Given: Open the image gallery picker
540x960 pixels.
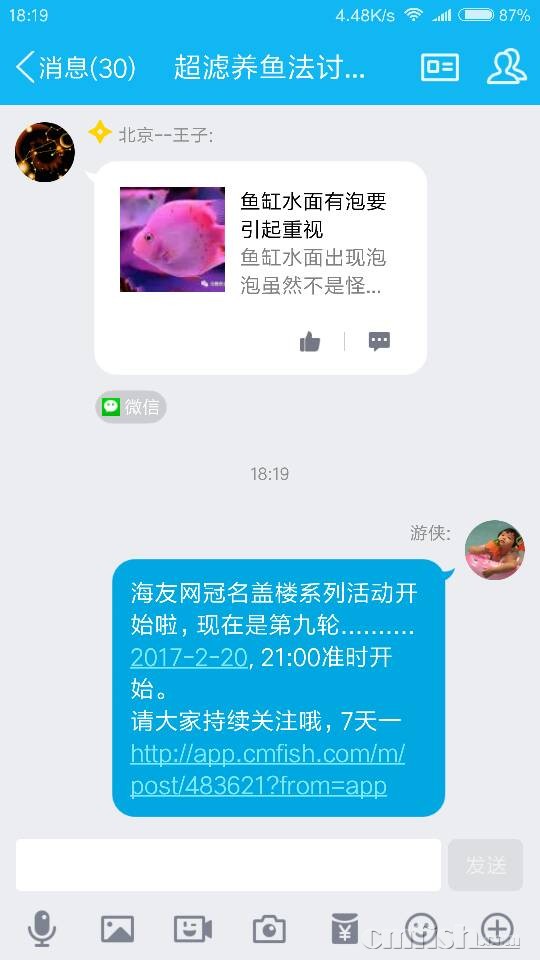Looking at the screenshot, I should pyautogui.click(x=118, y=929).
